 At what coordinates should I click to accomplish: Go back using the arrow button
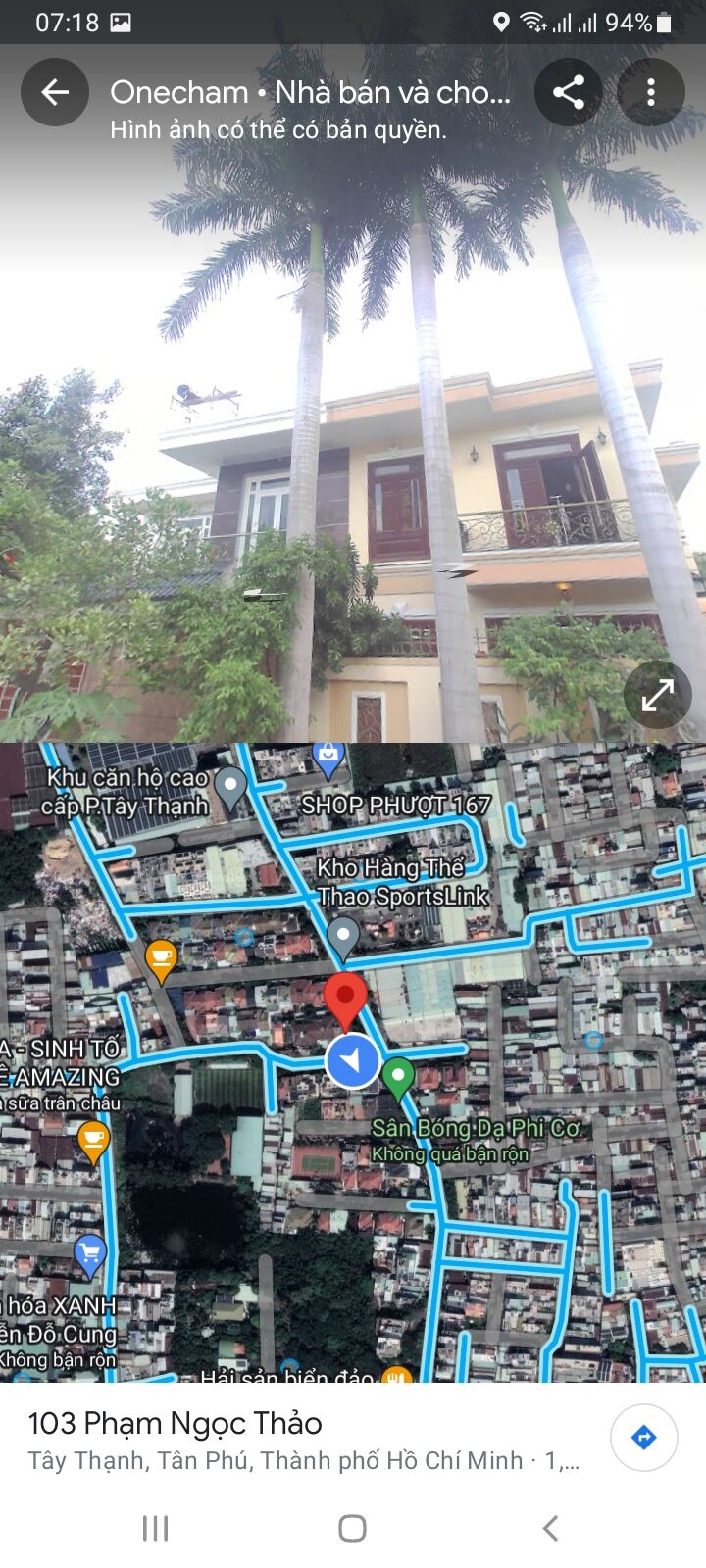click(55, 92)
